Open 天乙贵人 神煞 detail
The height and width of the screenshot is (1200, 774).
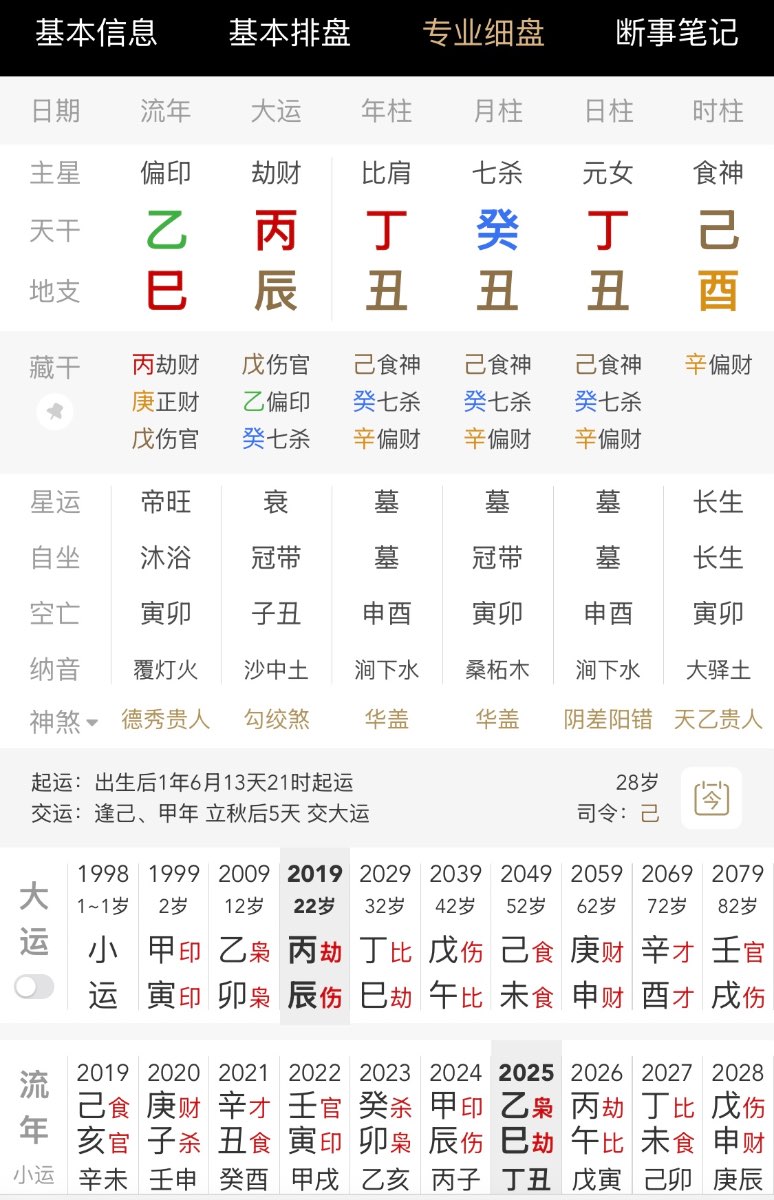(x=717, y=719)
